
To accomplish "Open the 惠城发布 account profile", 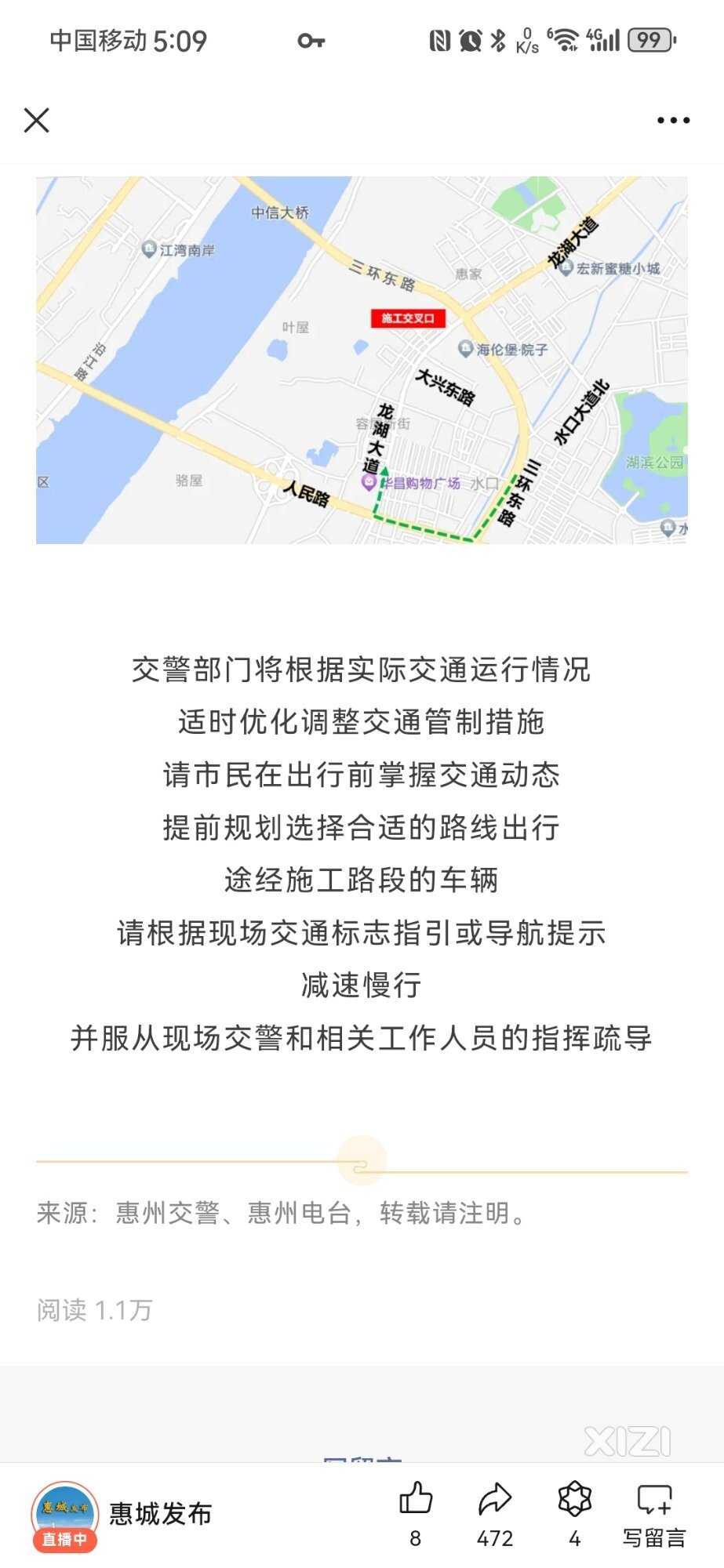I will 122,1515.
